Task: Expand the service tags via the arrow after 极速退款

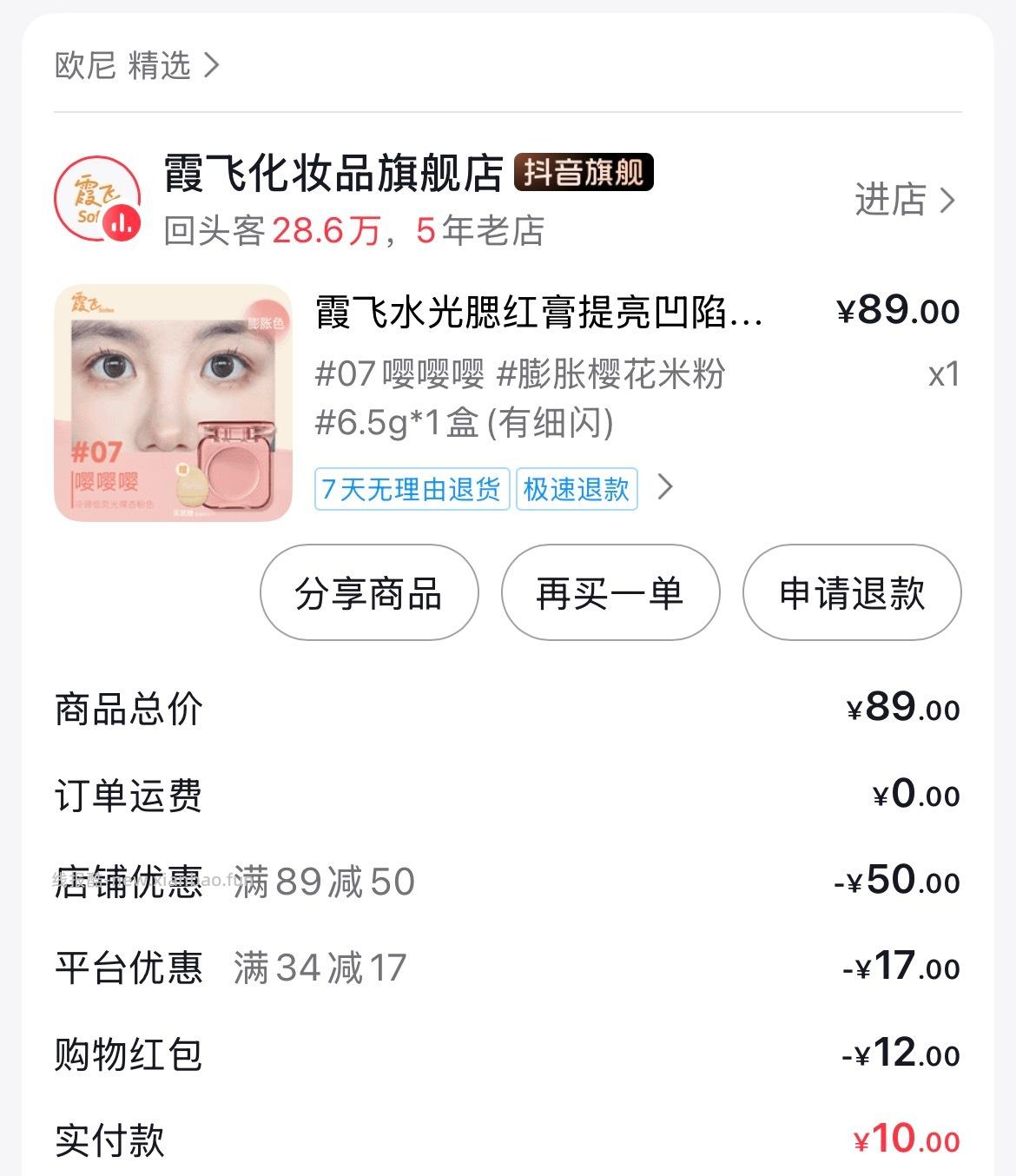Action: 663,490
